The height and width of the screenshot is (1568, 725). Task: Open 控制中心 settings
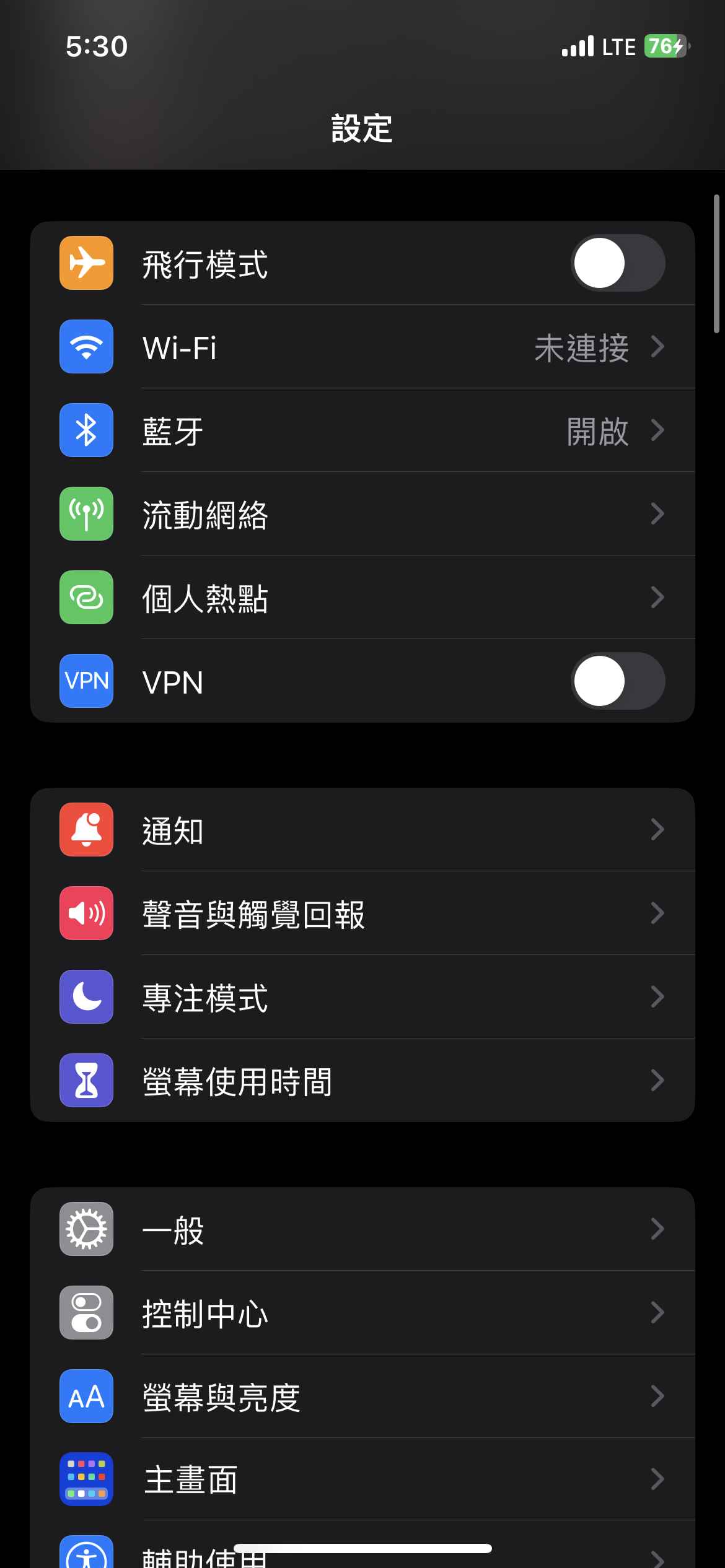click(362, 1313)
